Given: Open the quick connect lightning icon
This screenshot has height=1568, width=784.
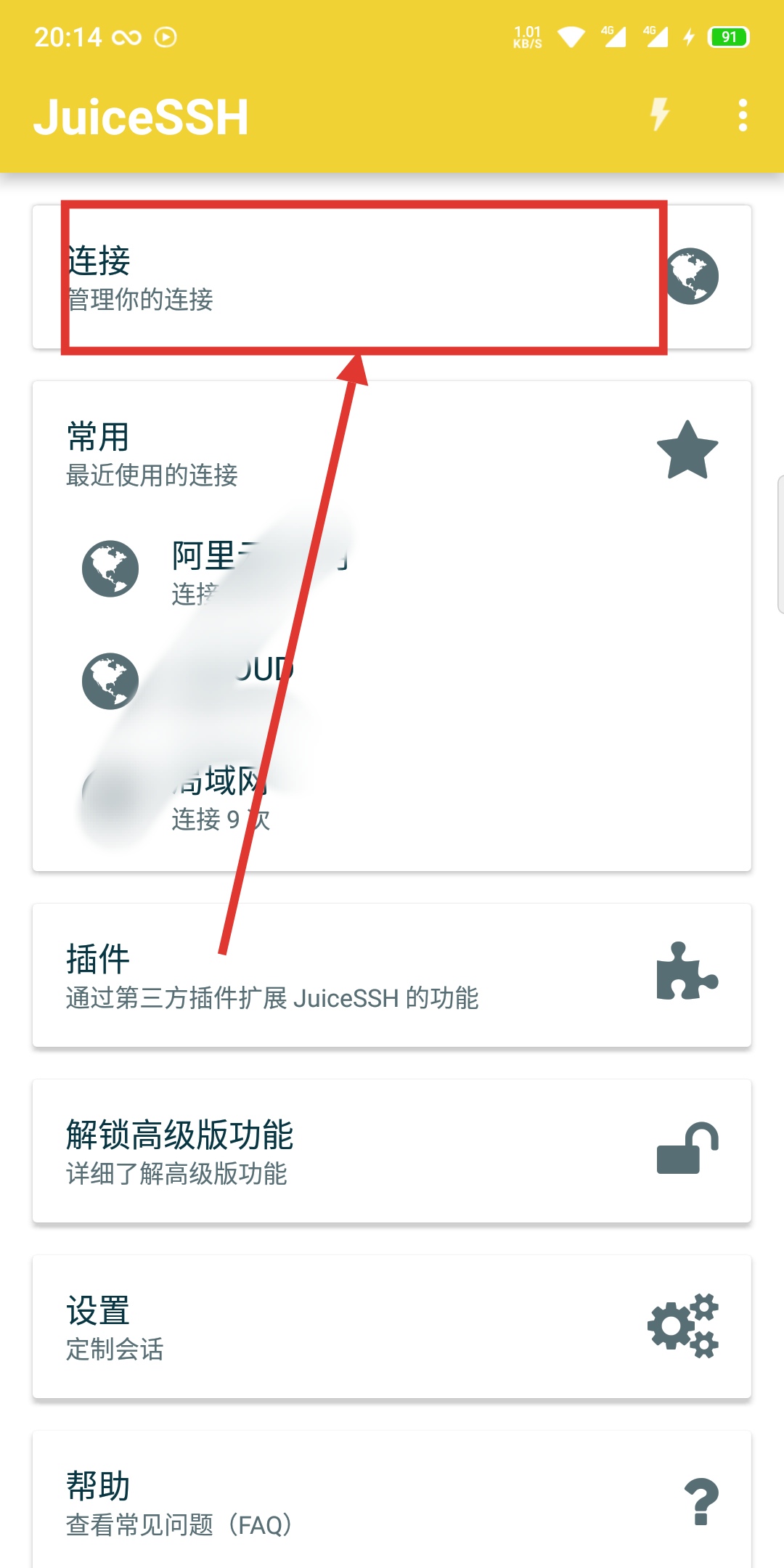Looking at the screenshot, I should (659, 115).
